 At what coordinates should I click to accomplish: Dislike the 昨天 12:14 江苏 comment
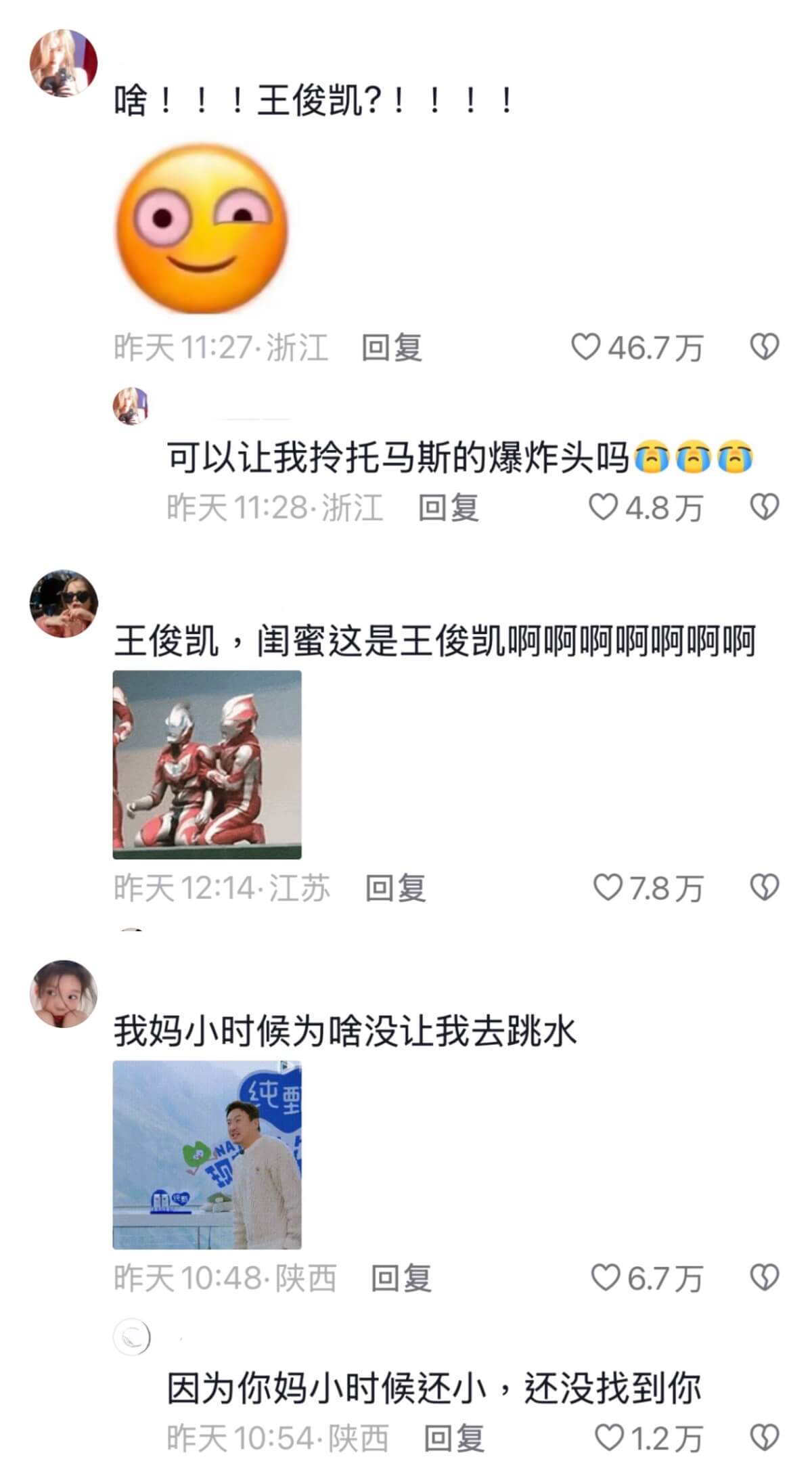[765, 888]
